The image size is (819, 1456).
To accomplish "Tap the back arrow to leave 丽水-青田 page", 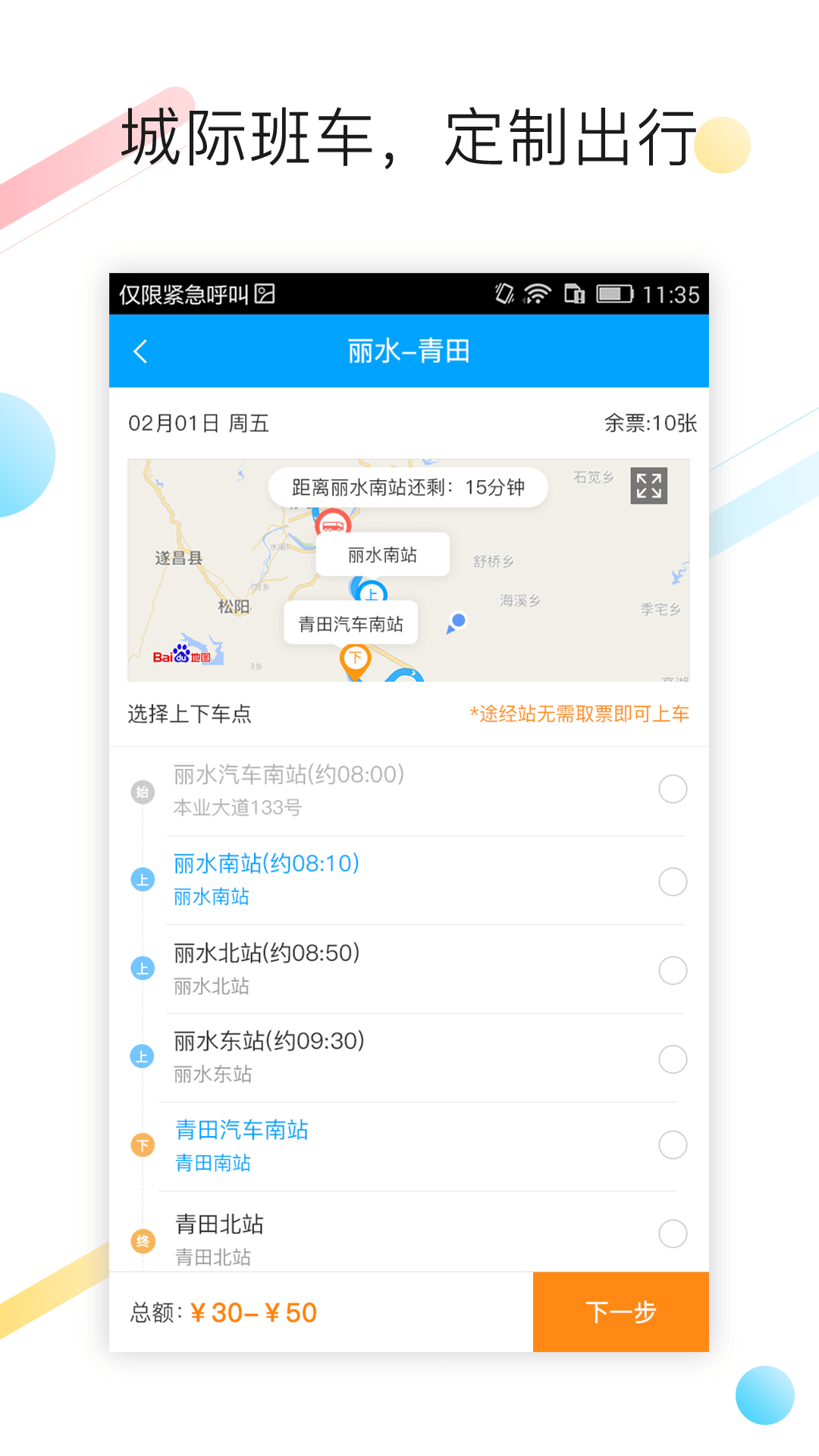I will coord(140,351).
